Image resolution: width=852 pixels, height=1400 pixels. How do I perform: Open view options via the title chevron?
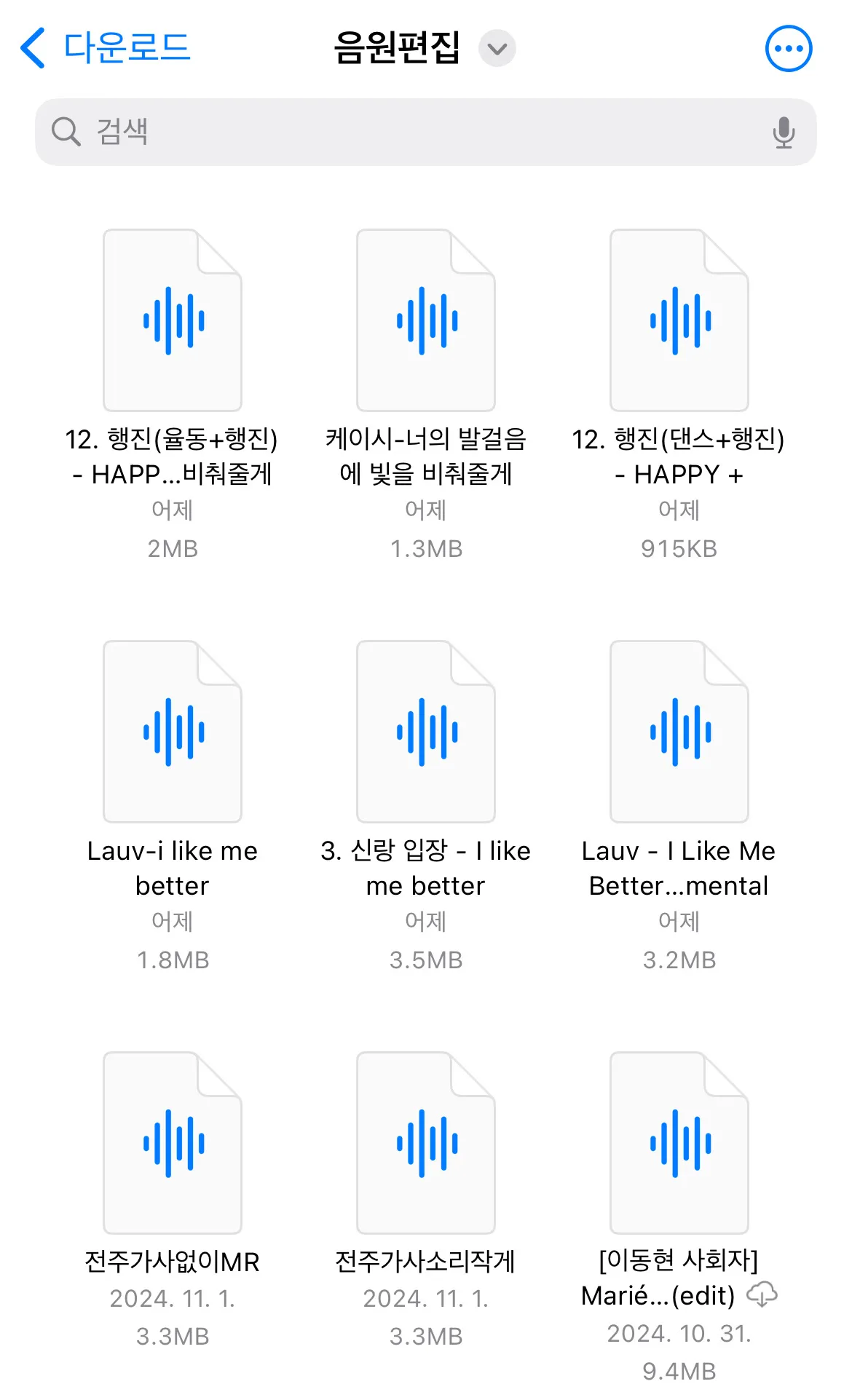coord(497,48)
